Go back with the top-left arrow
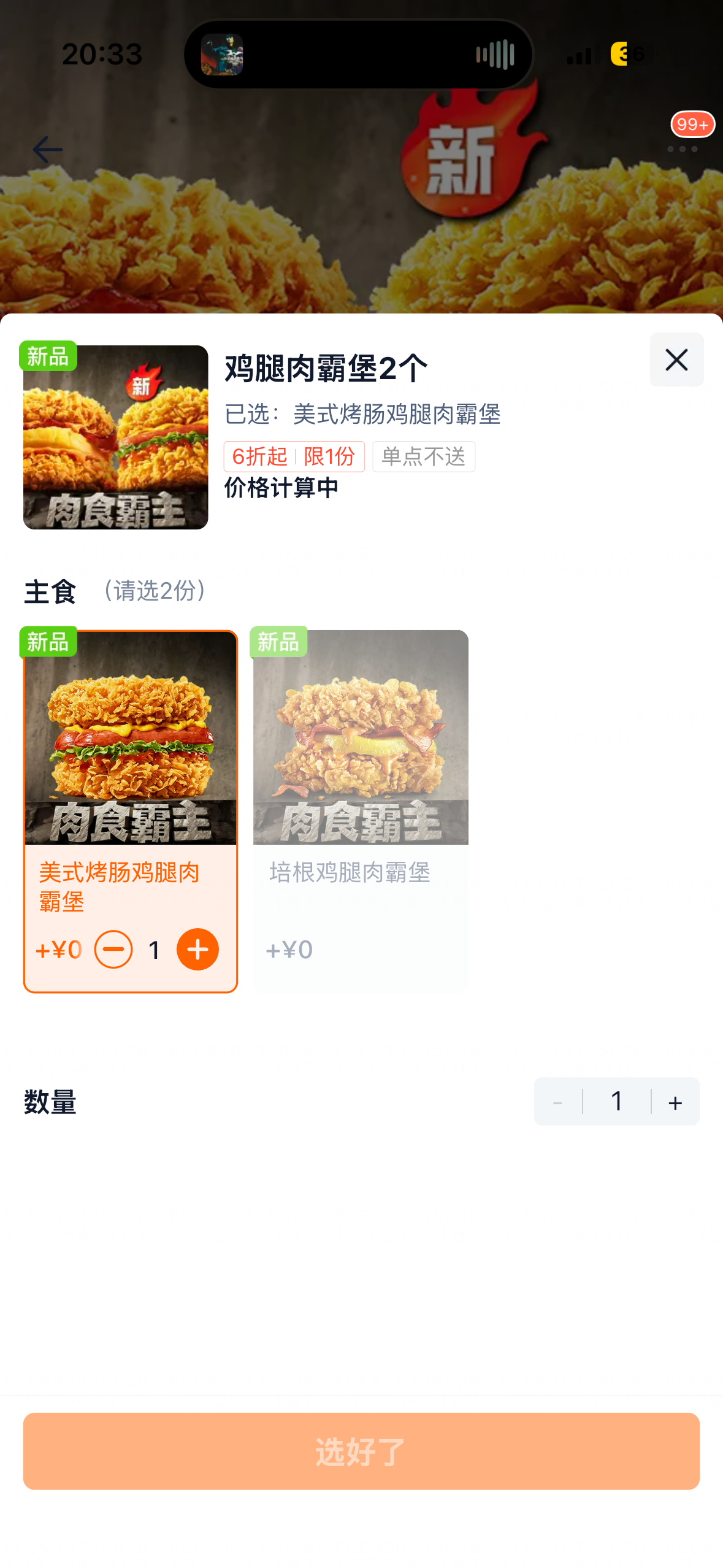This screenshot has width=723, height=1568. pyautogui.click(x=47, y=150)
